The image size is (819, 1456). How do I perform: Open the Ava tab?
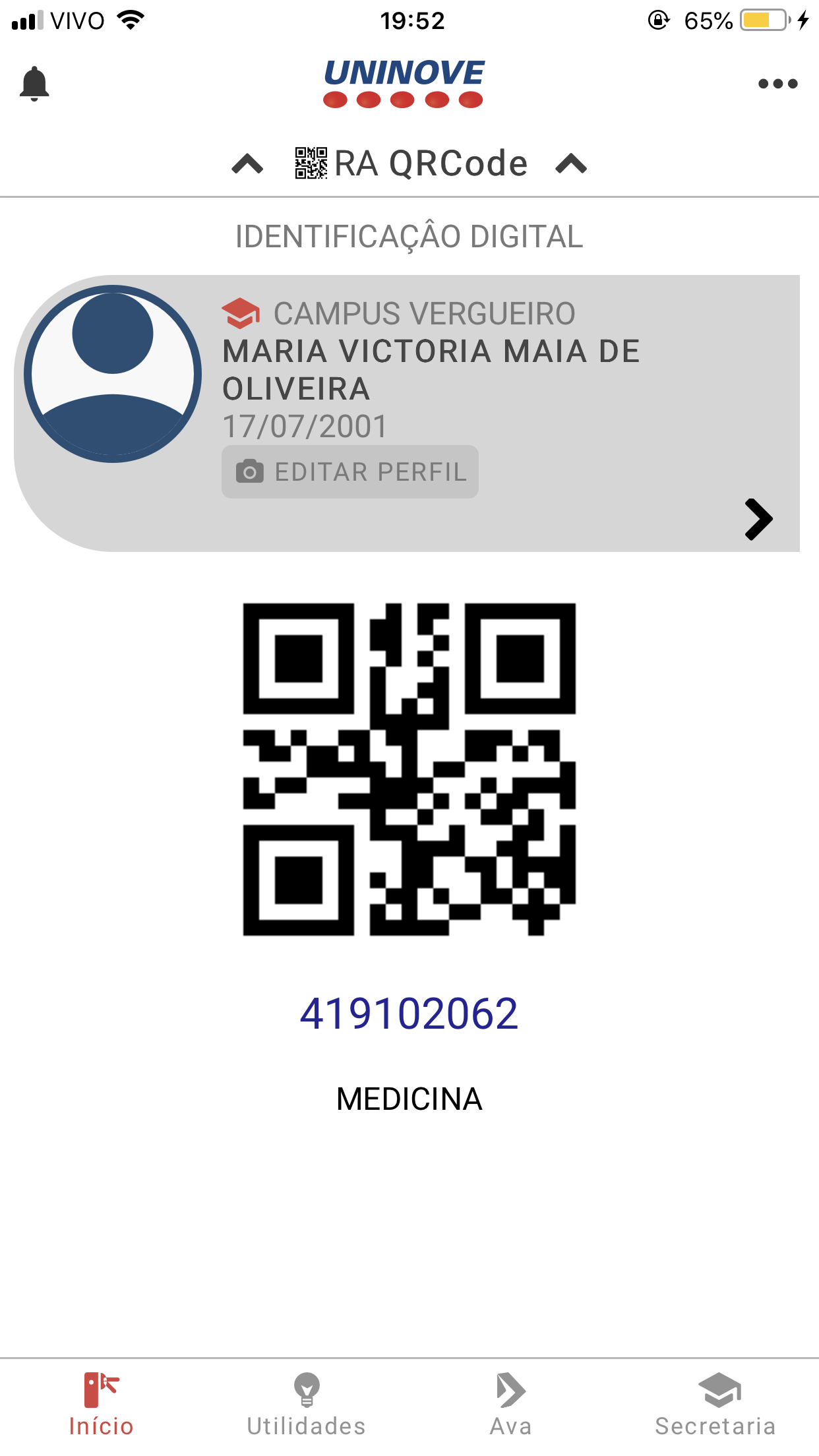click(511, 1405)
